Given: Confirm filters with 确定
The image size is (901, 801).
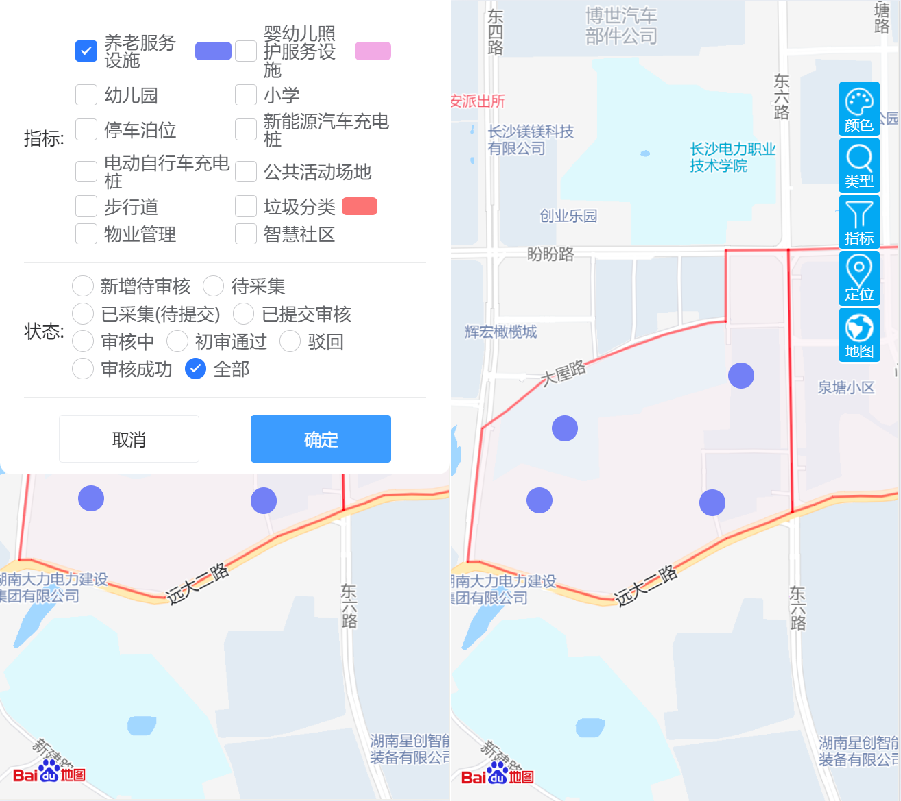Looking at the screenshot, I should point(320,439).
